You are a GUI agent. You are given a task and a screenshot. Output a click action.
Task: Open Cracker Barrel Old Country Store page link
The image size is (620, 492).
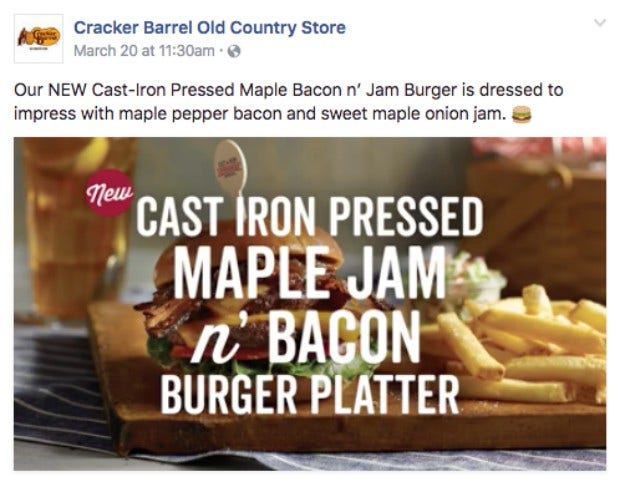pyautogui.click(x=209, y=26)
